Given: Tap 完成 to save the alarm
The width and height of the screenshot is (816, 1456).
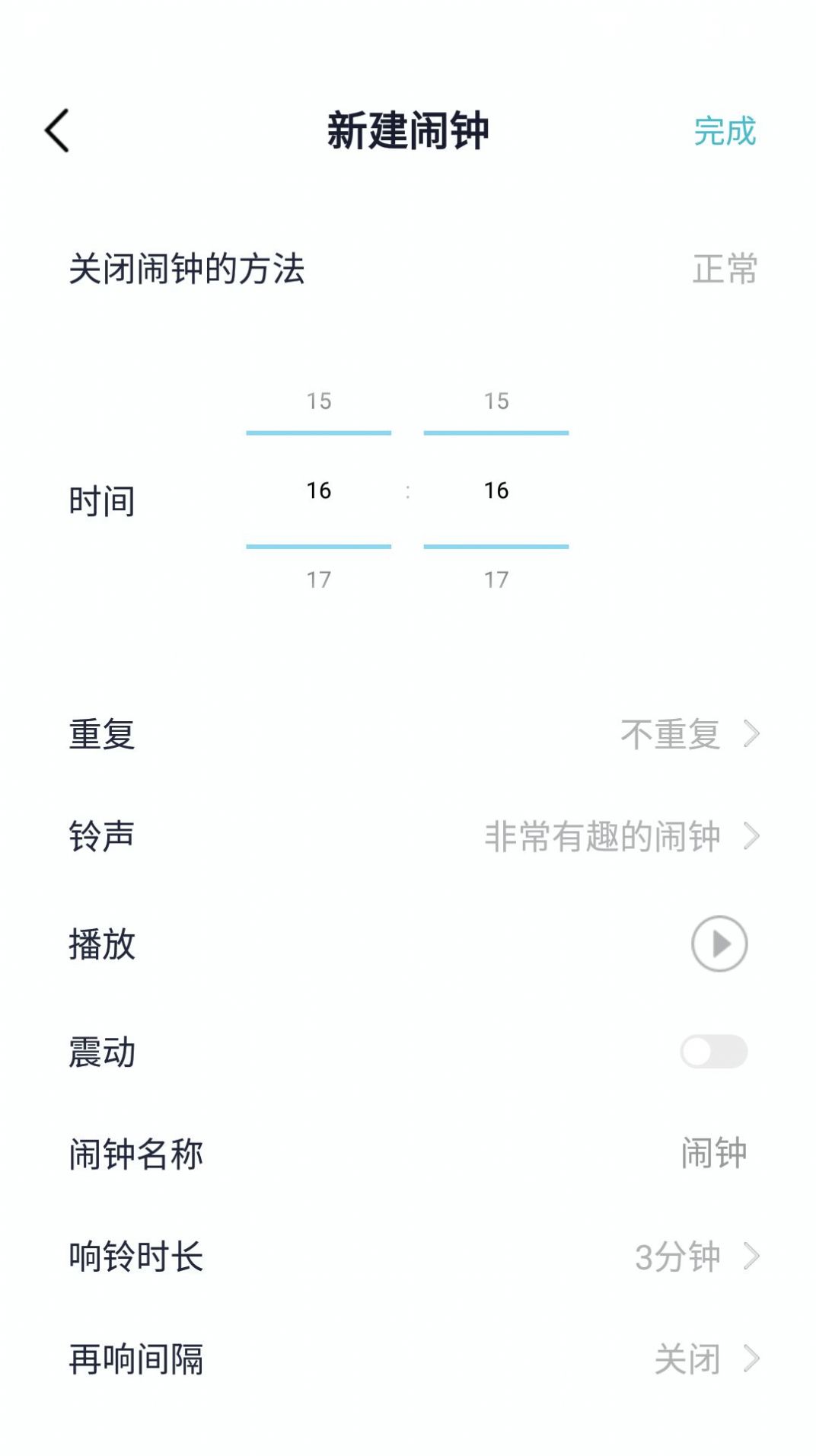Looking at the screenshot, I should (x=725, y=131).
